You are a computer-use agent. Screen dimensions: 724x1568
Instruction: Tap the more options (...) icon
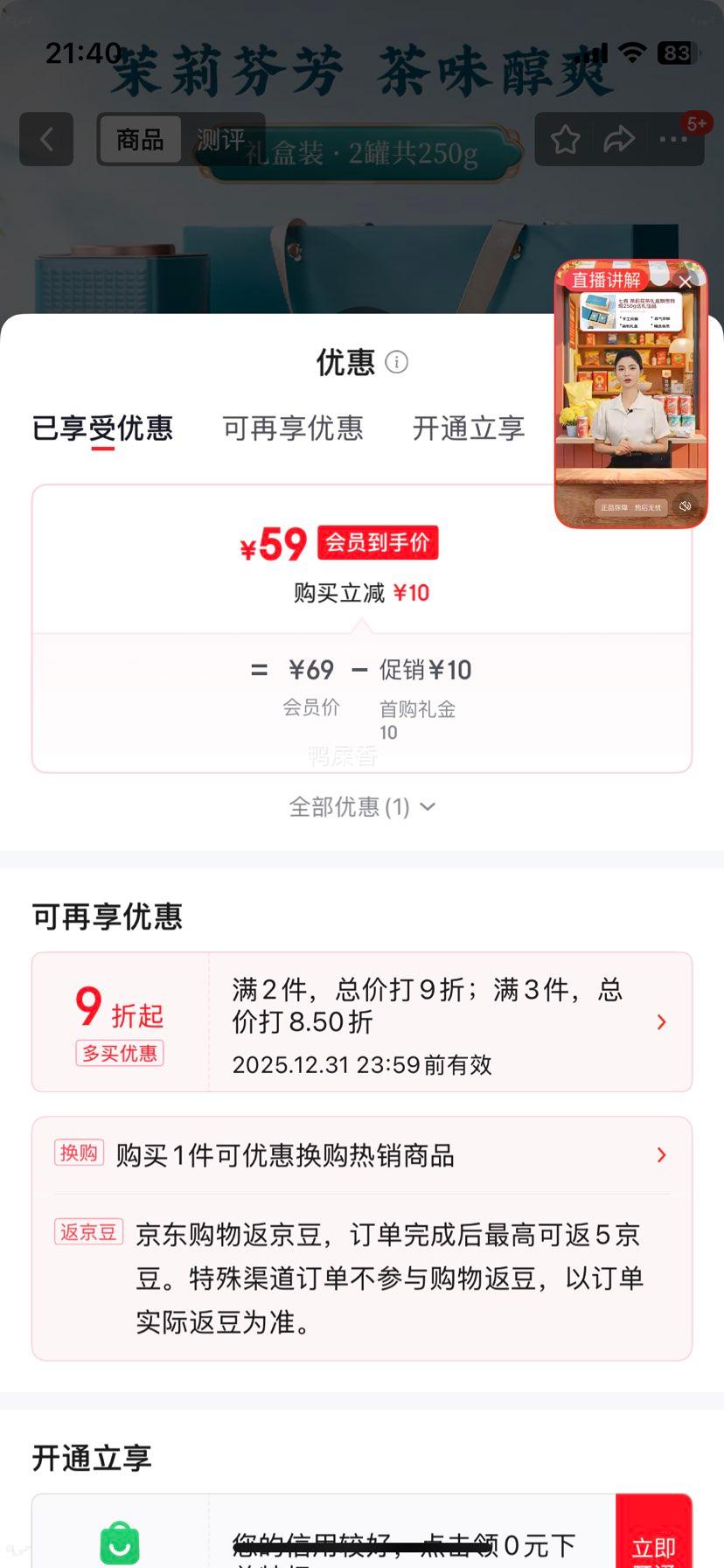673,138
